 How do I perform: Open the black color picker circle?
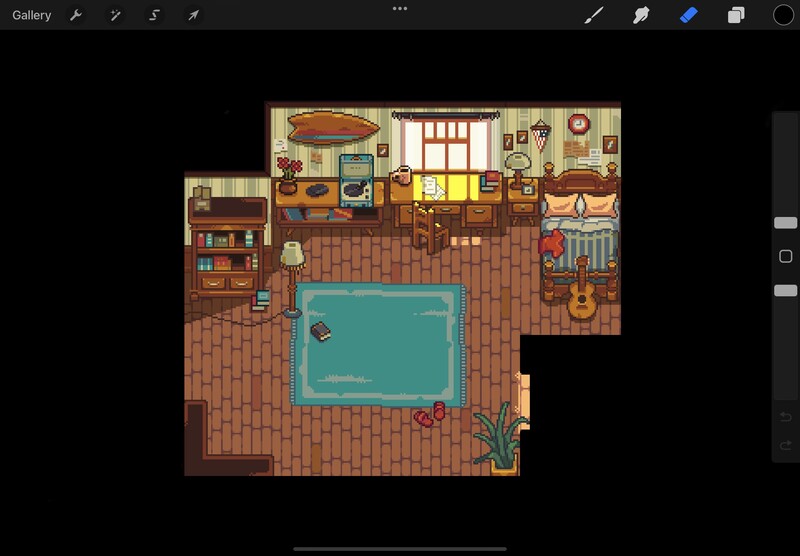pyautogui.click(x=783, y=15)
